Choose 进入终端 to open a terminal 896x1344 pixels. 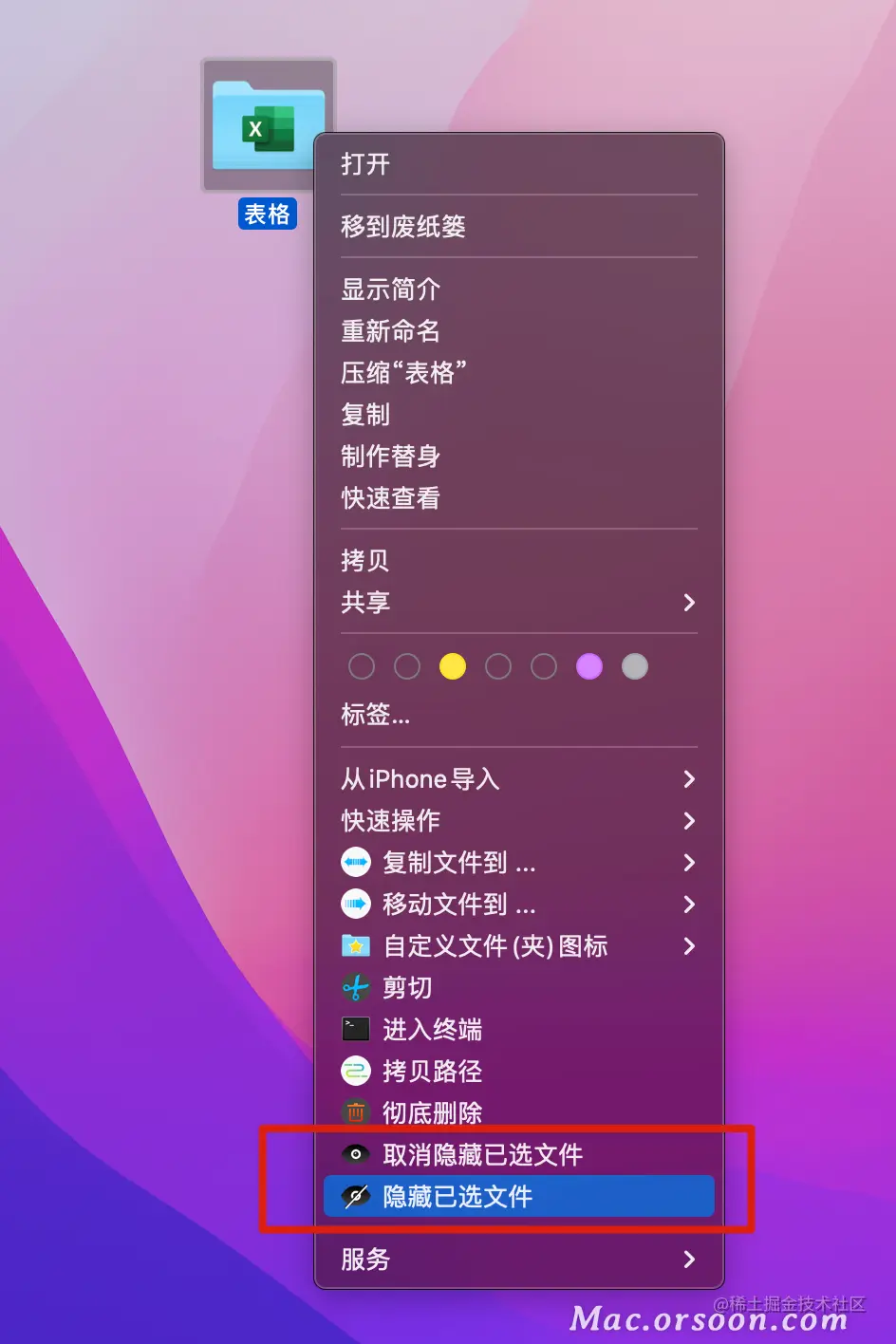(432, 1030)
